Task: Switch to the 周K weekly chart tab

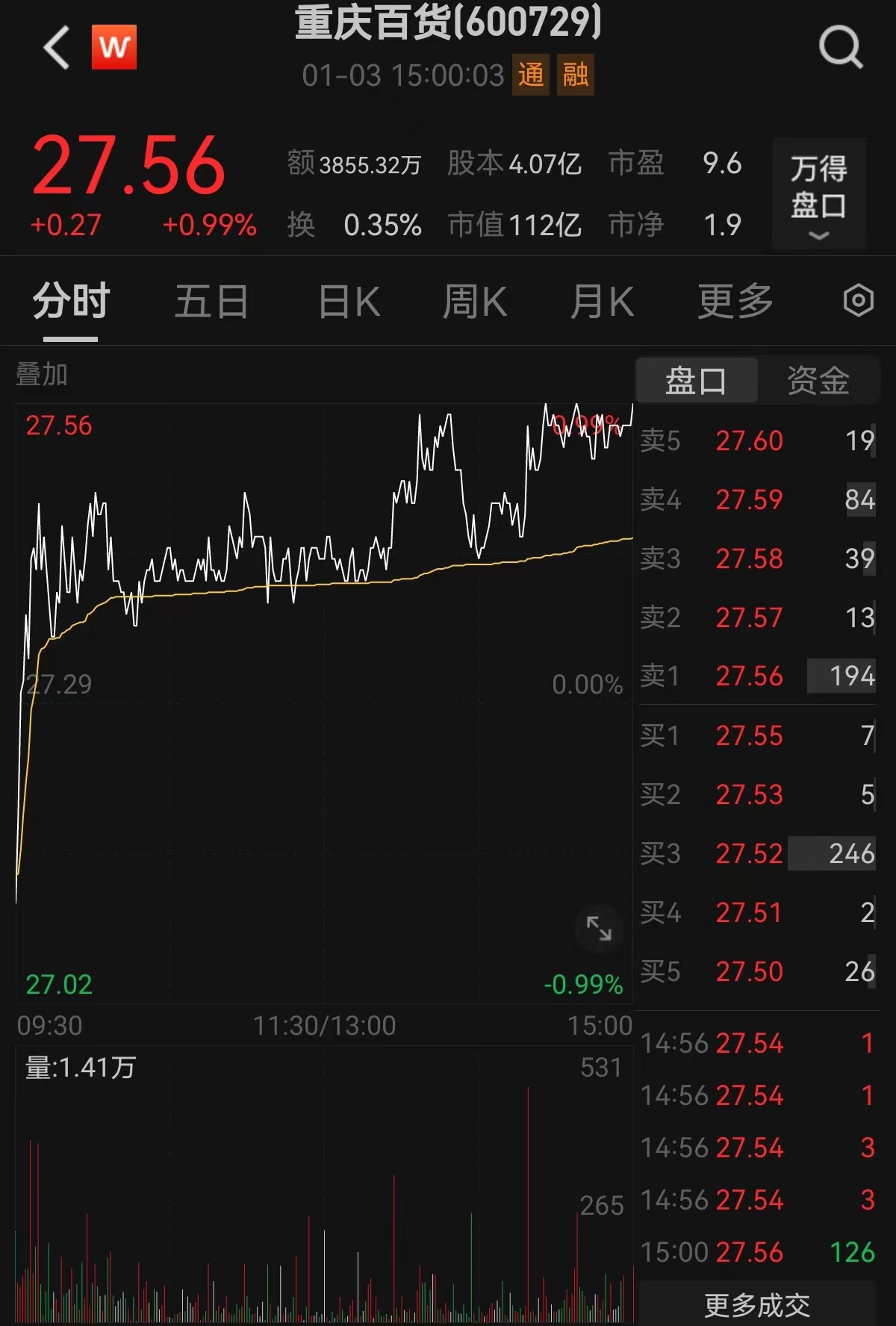Action: point(476,302)
